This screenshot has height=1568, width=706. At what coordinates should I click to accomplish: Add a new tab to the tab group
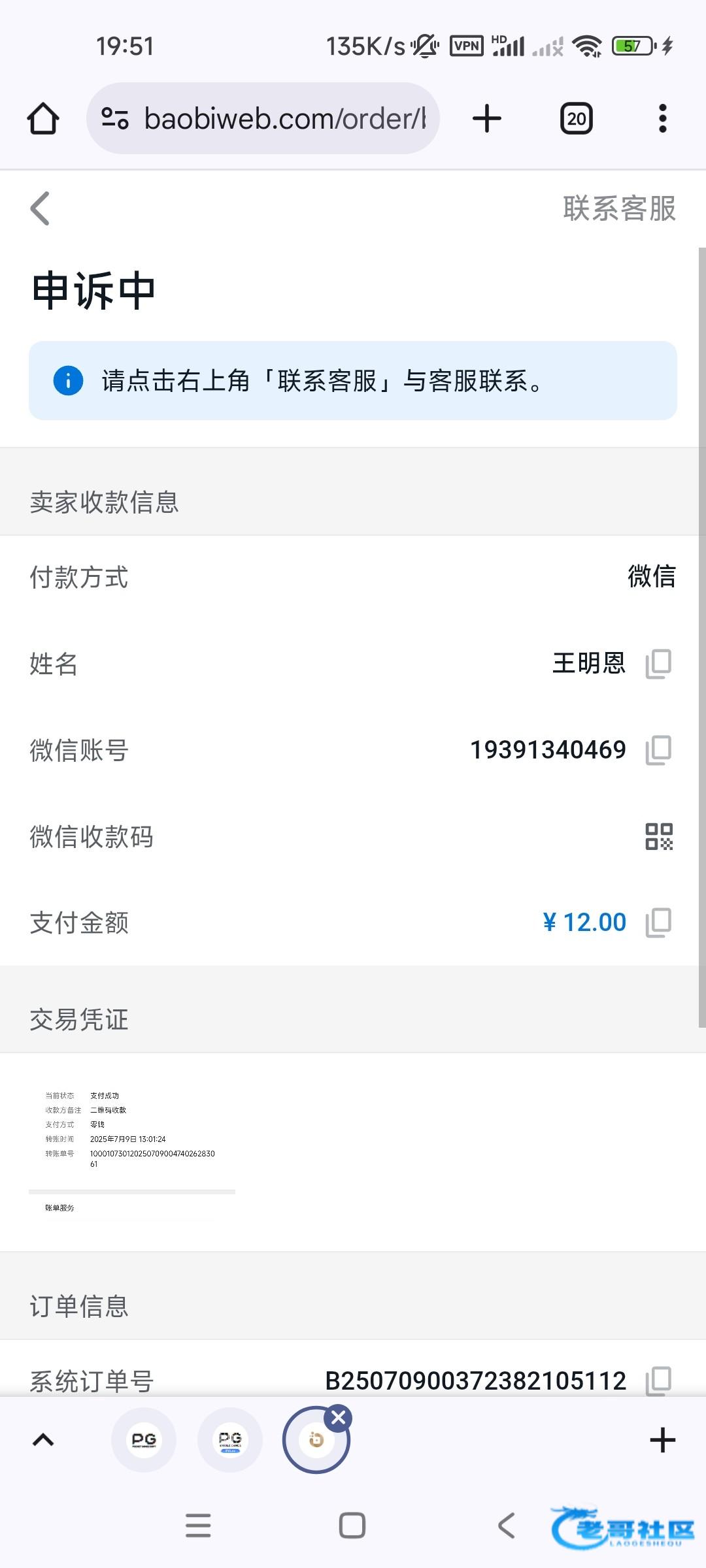click(x=663, y=1440)
